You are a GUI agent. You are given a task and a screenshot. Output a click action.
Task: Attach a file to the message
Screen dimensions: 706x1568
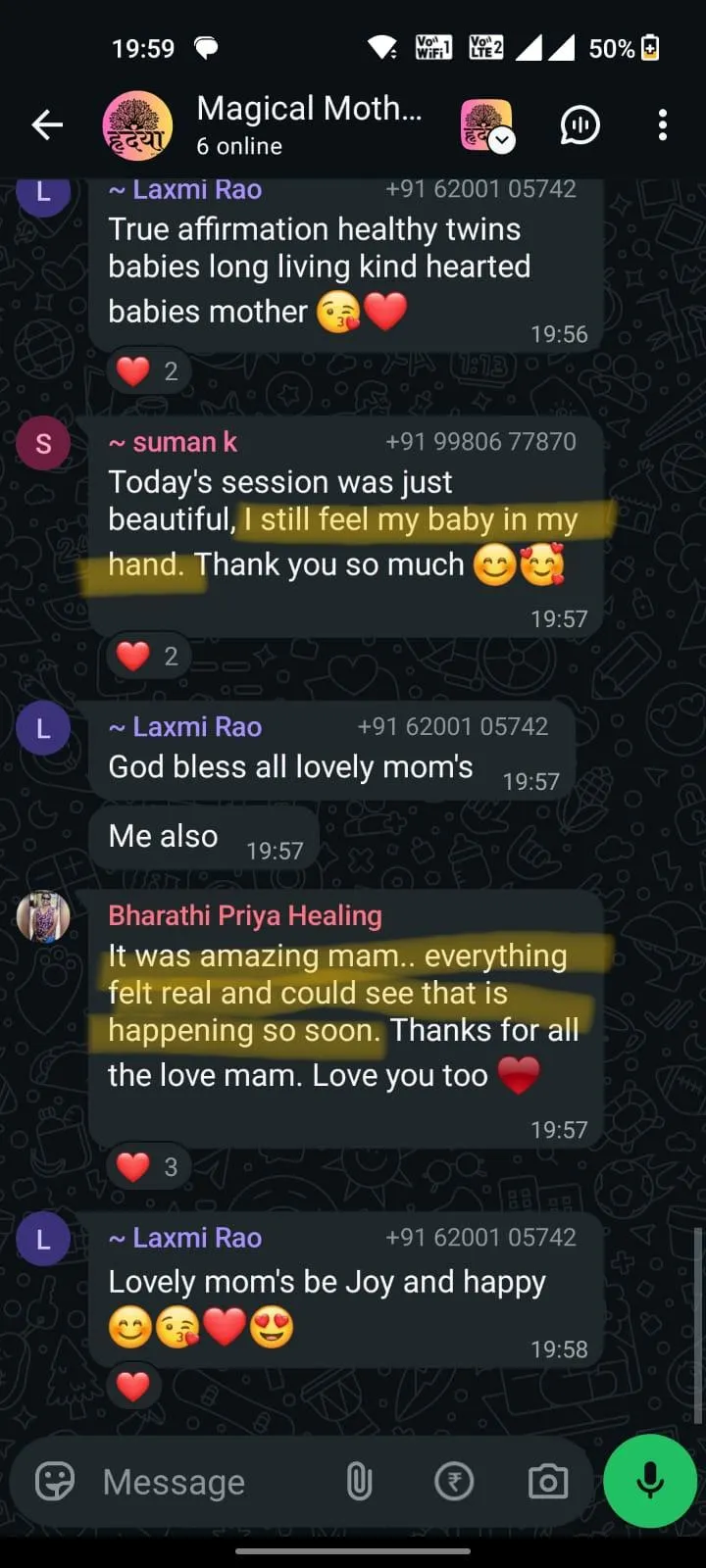tap(359, 1482)
